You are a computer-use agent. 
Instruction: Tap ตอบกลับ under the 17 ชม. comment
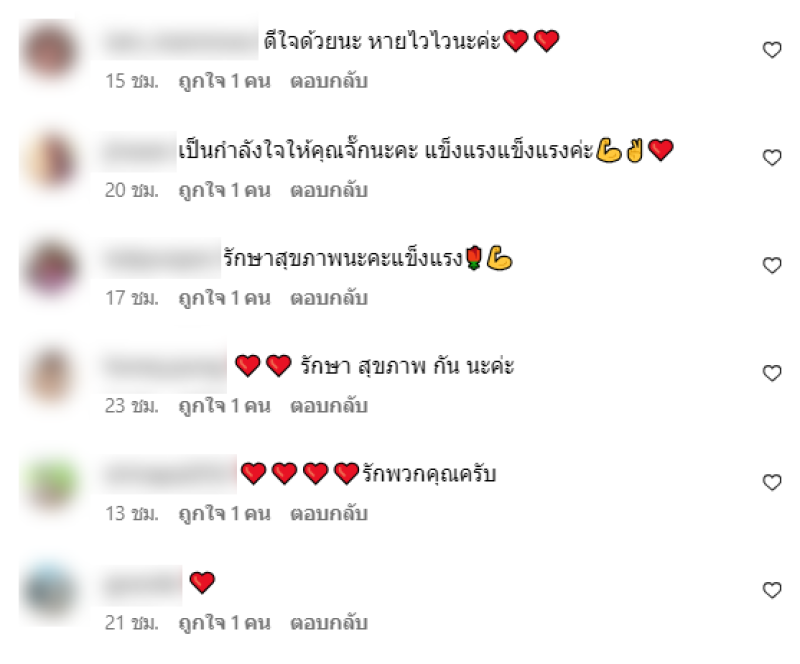(329, 298)
